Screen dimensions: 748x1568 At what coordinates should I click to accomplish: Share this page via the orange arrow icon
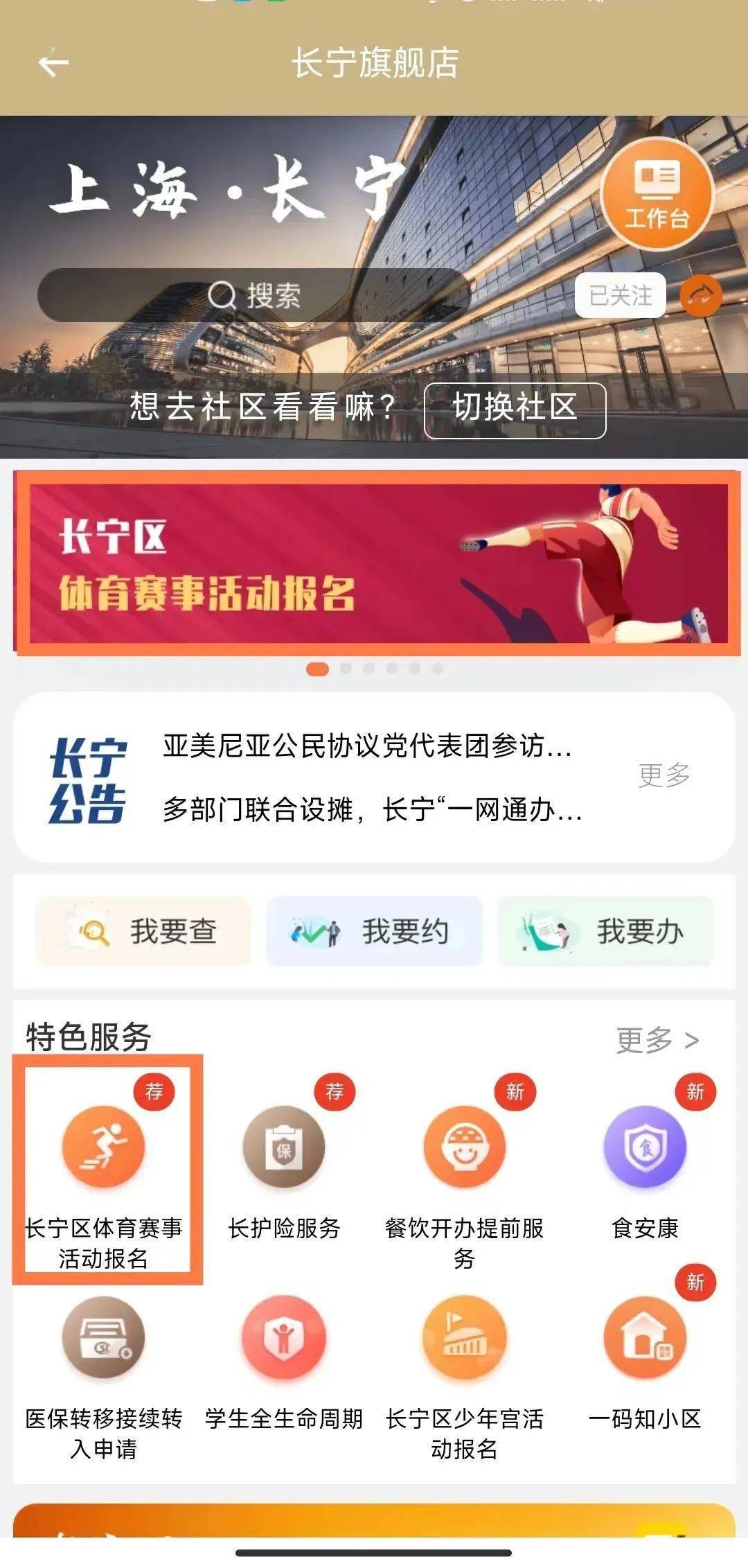701,296
